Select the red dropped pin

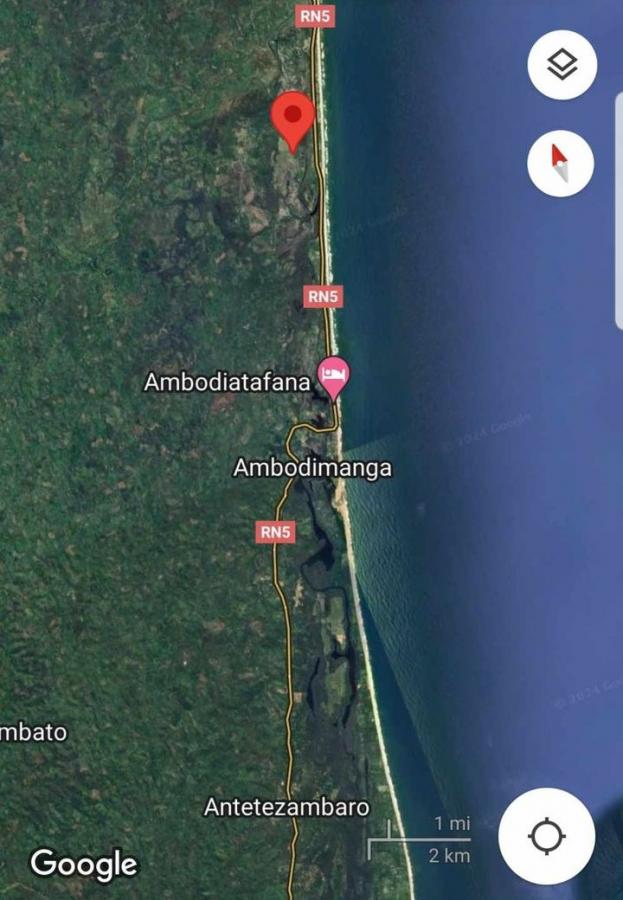click(x=293, y=118)
